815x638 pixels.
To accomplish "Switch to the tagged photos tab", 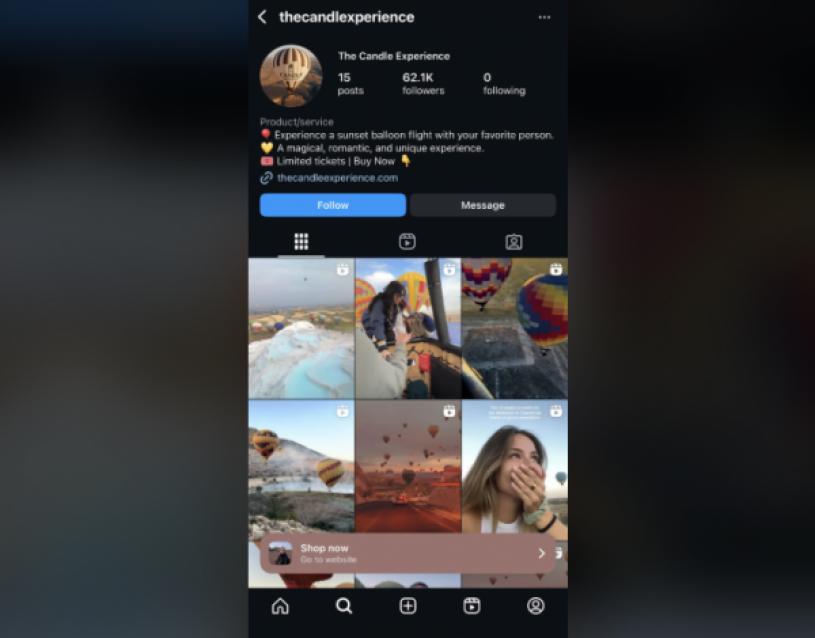I will tap(513, 242).
